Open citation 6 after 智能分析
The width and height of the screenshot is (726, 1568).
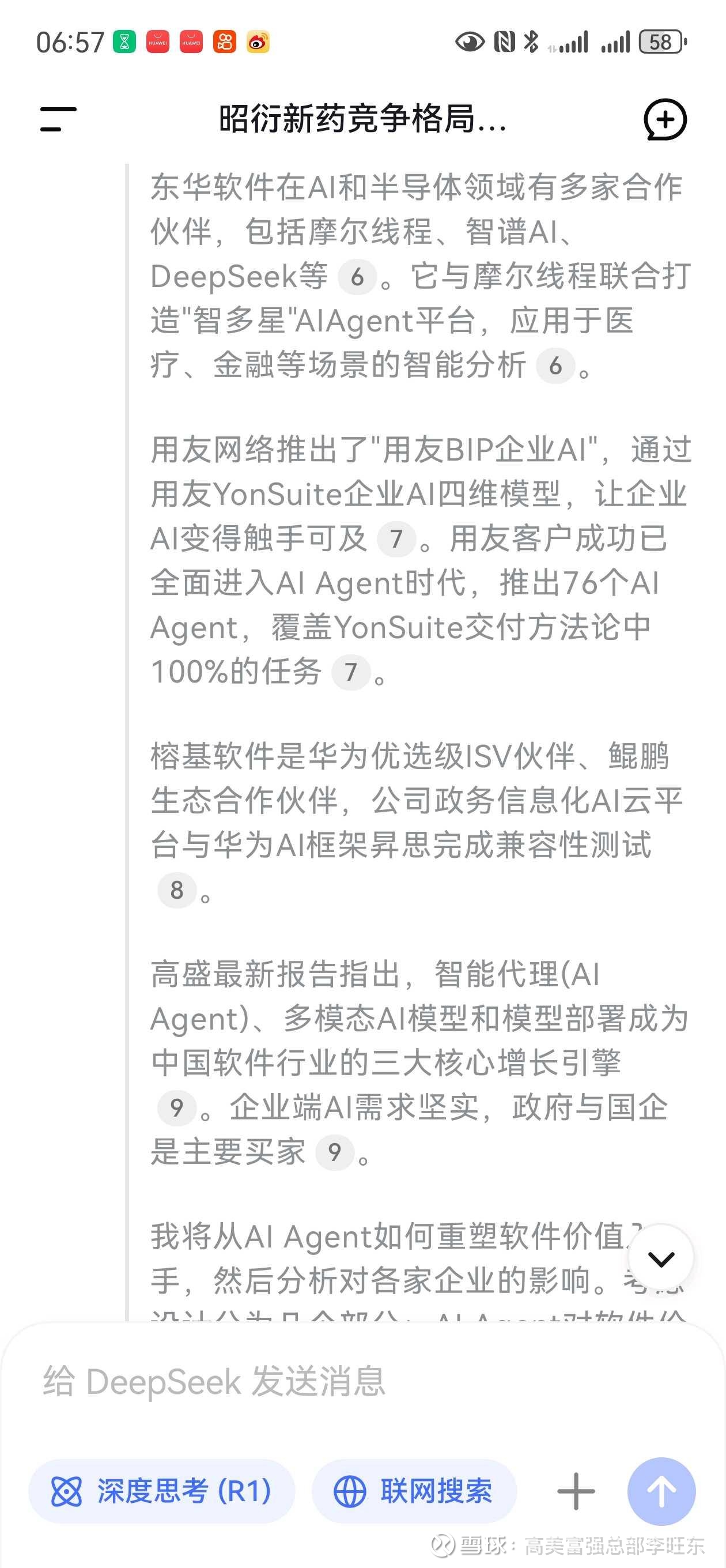pyautogui.click(x=555, y=366)
